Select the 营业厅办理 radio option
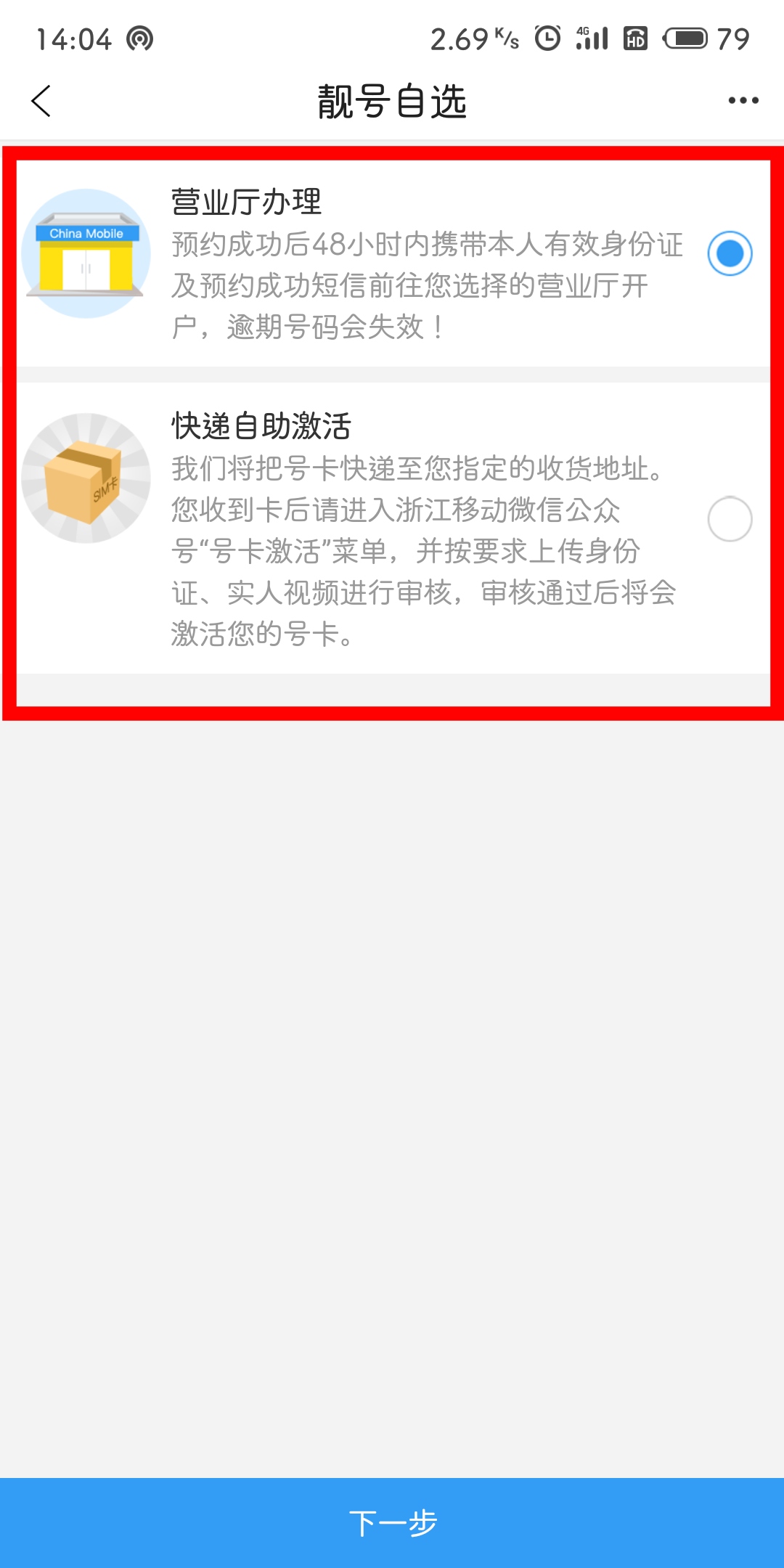Viewport: 784px width, 1568px height. tap(730, 253)
